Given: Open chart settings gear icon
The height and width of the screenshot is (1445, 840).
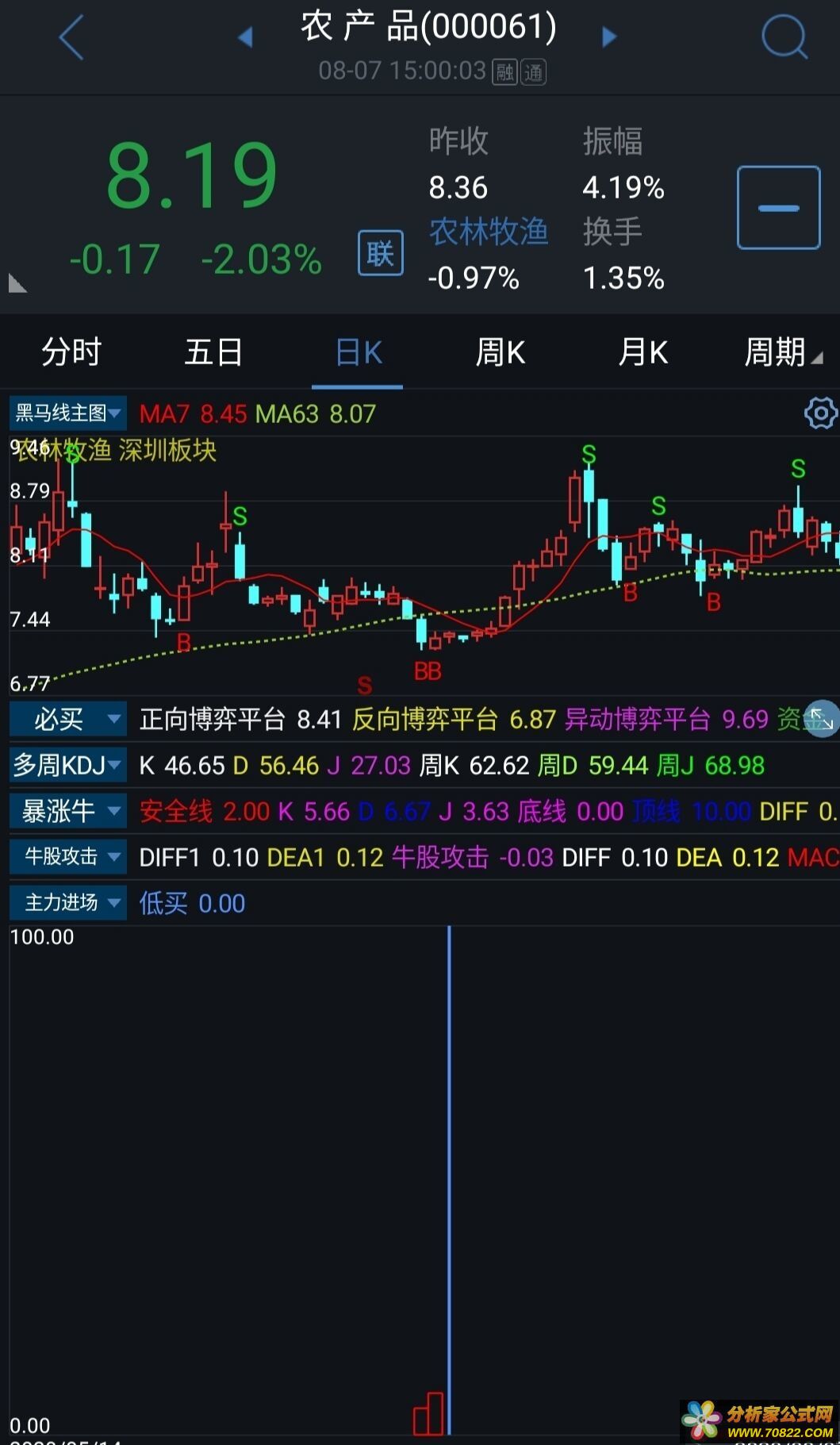Looking at the screenshot, I should point(821,413).
